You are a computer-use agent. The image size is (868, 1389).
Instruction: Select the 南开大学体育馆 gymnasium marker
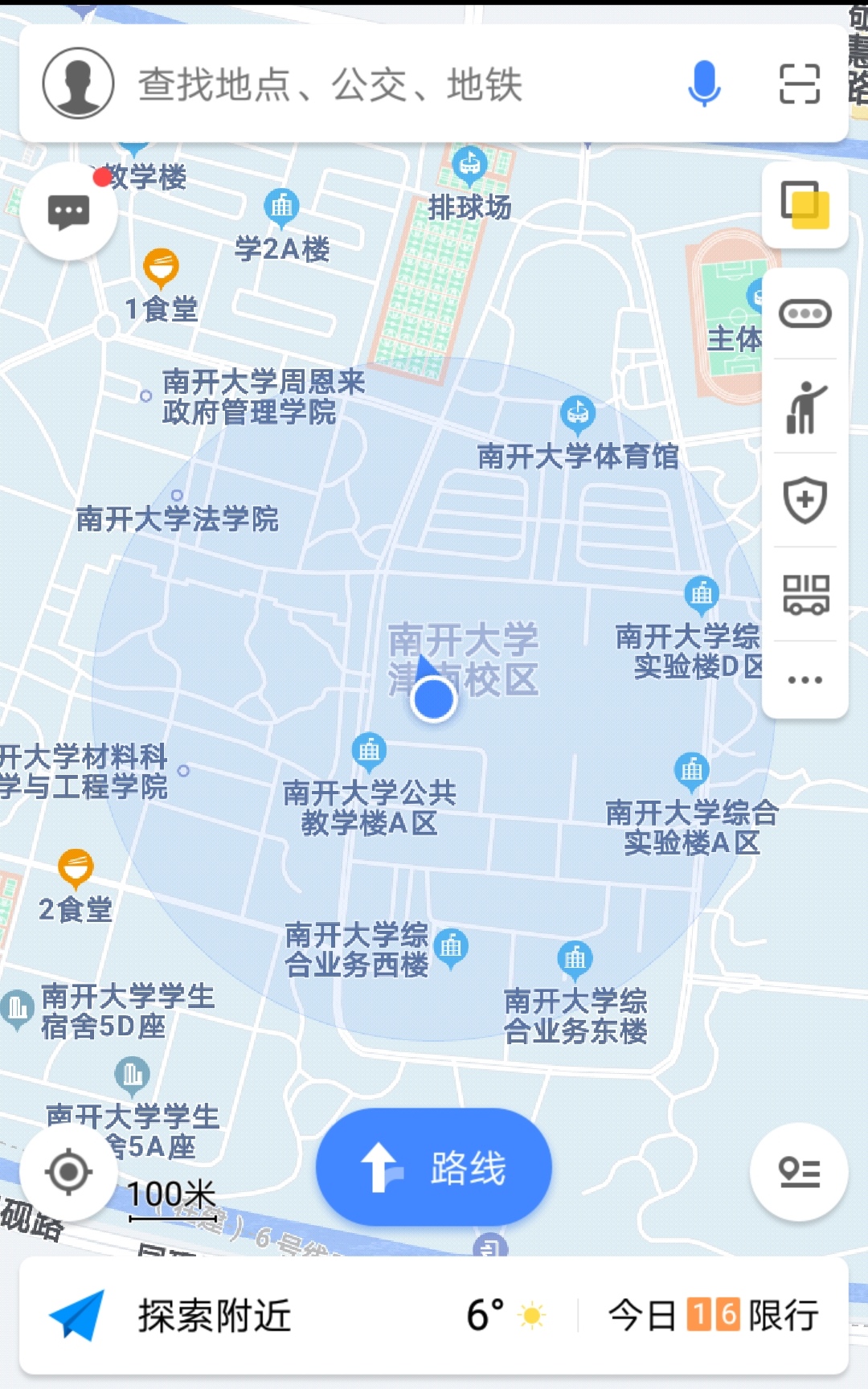pyautogui.click(x=577, y=414)
